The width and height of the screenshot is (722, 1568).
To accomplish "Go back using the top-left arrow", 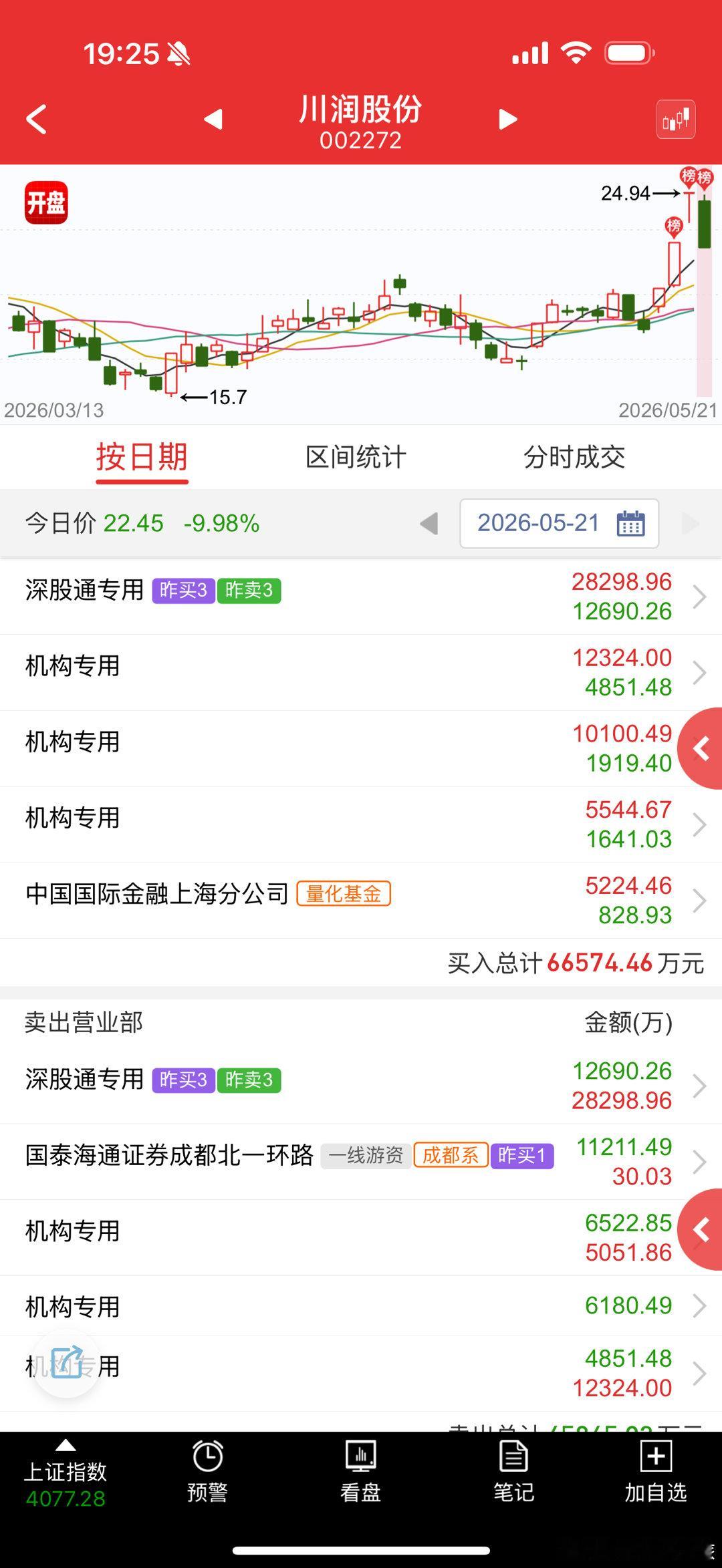I will 36,120.
